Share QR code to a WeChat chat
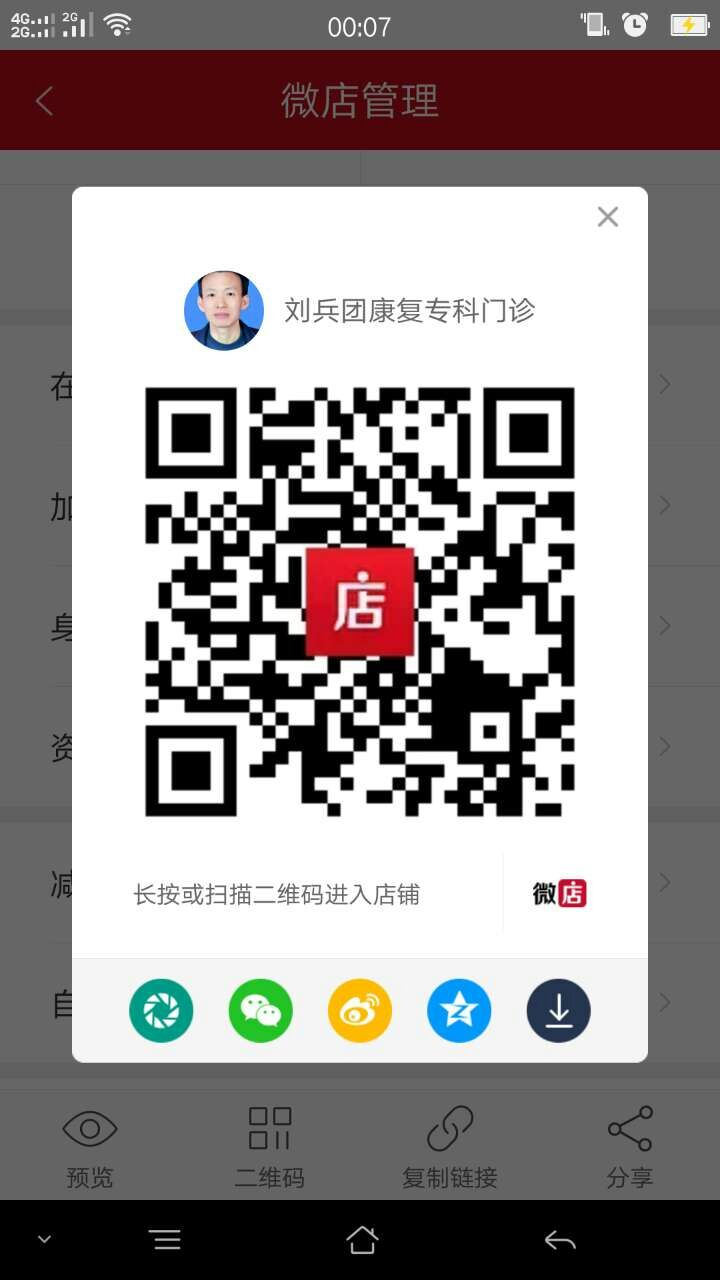 pyautogui.click(x=261, y=1011)
